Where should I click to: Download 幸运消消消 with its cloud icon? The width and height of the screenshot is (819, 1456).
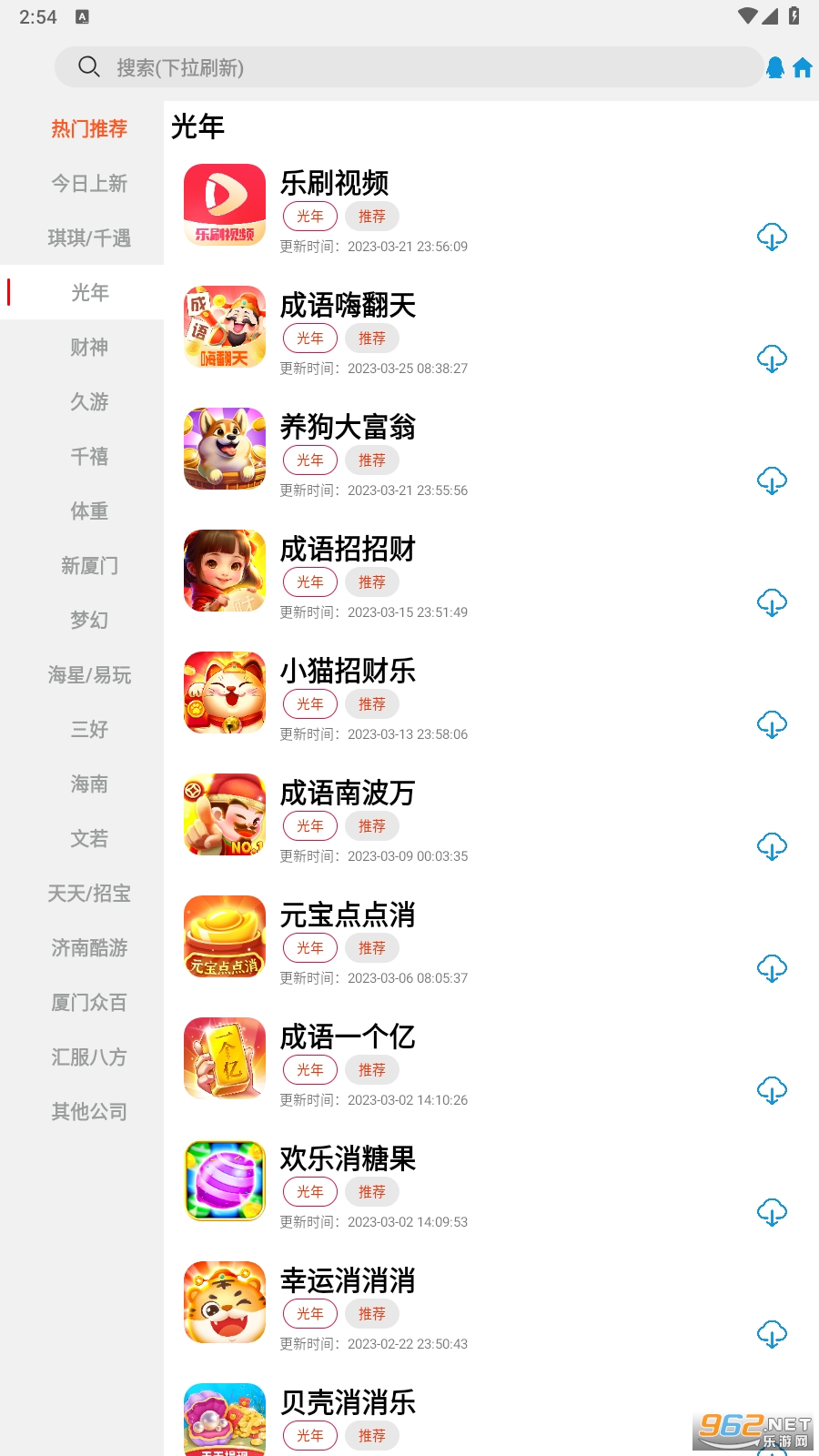(x=772, y=1335)
